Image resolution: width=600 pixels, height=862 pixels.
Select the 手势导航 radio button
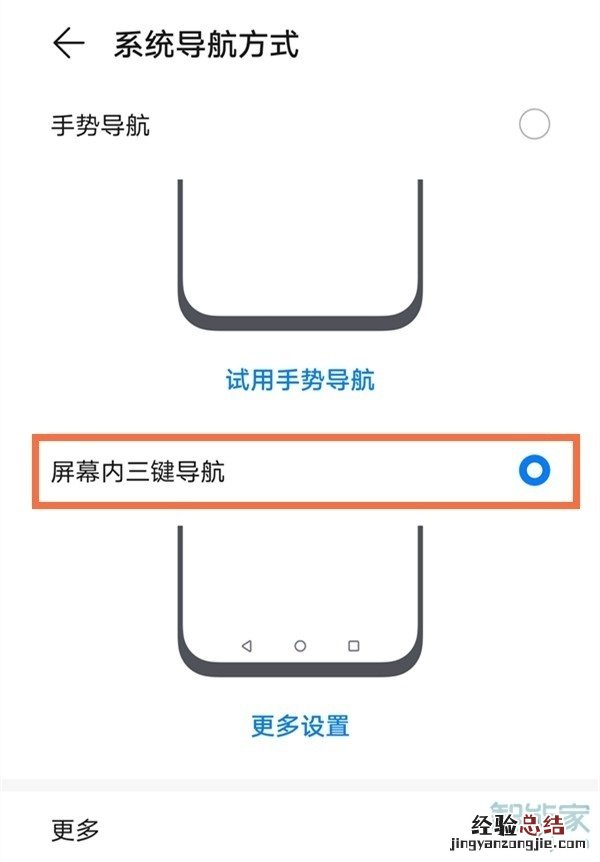pyautogui.click(x=535, y=125)
